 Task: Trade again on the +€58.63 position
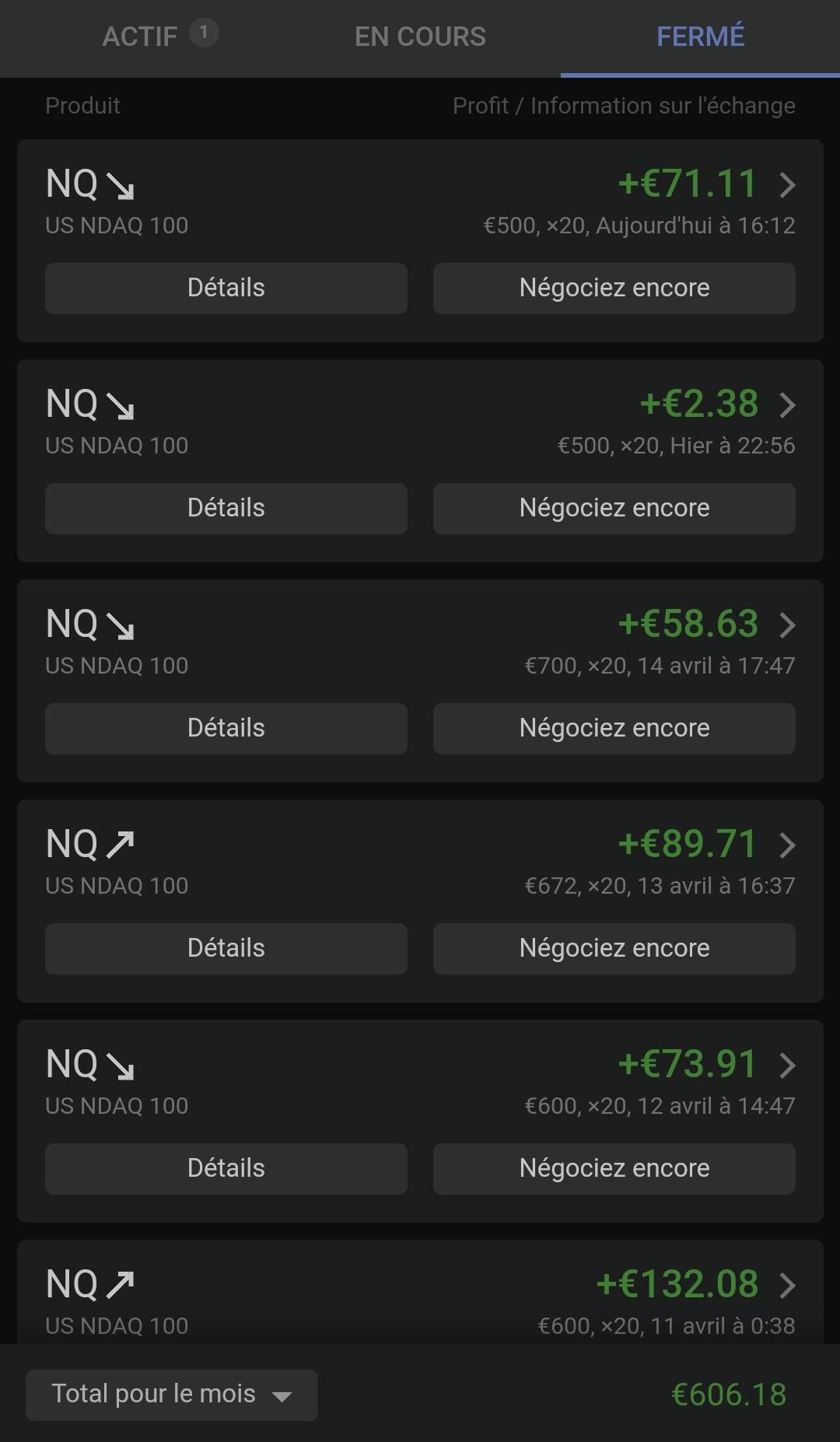point(614,729)
